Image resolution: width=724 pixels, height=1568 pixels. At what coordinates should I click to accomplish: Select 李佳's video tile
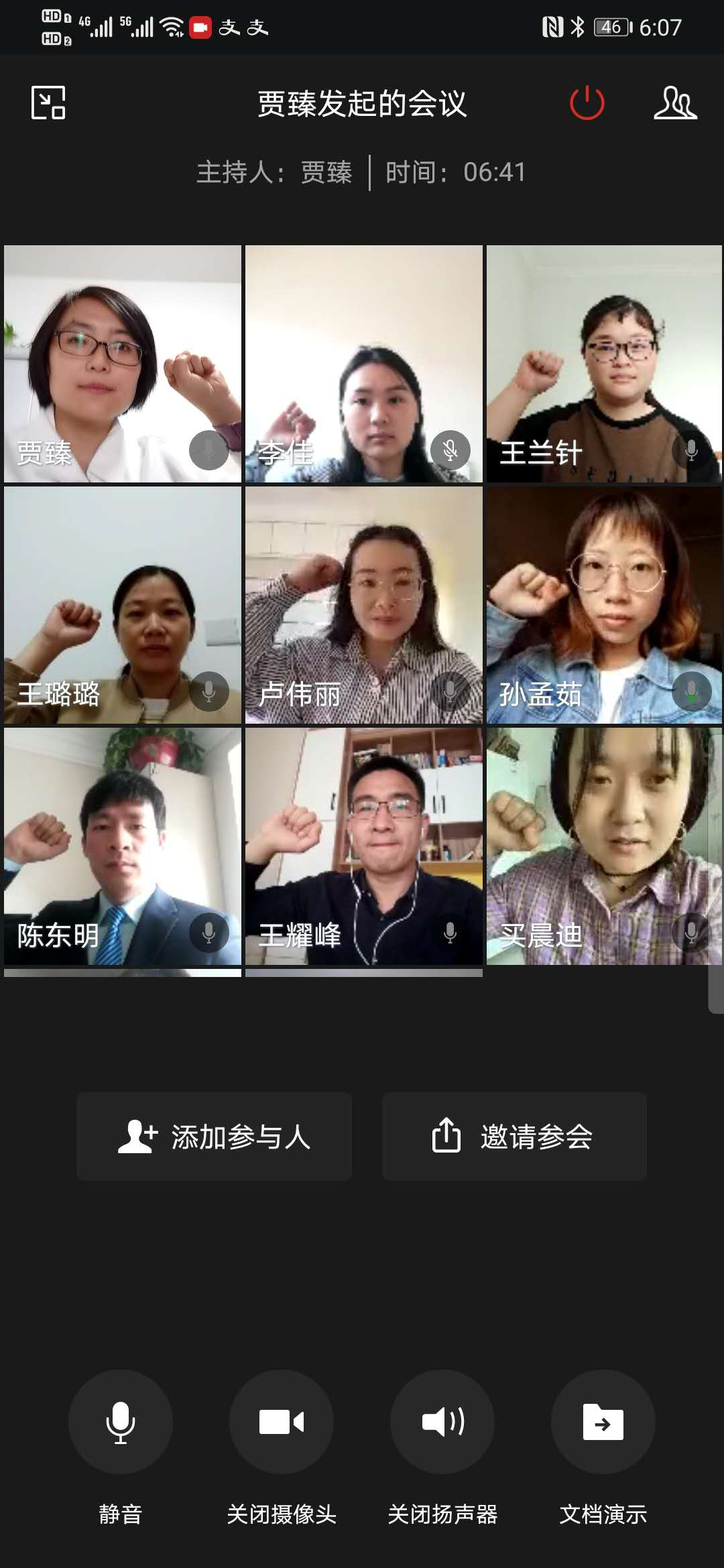tap(364, 364)
